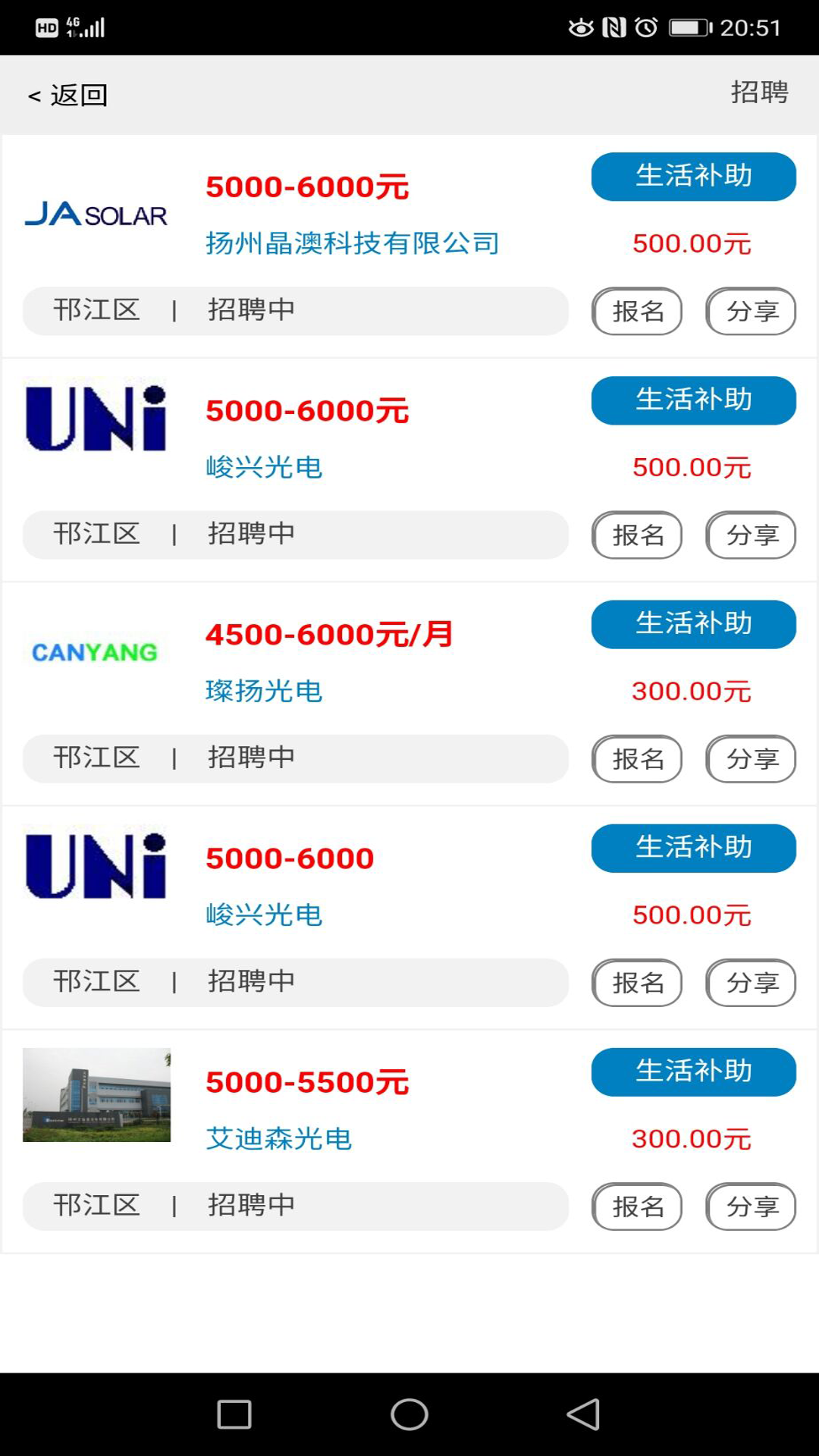Open the recent apps overview
819x1456 pixels.
234,1414
